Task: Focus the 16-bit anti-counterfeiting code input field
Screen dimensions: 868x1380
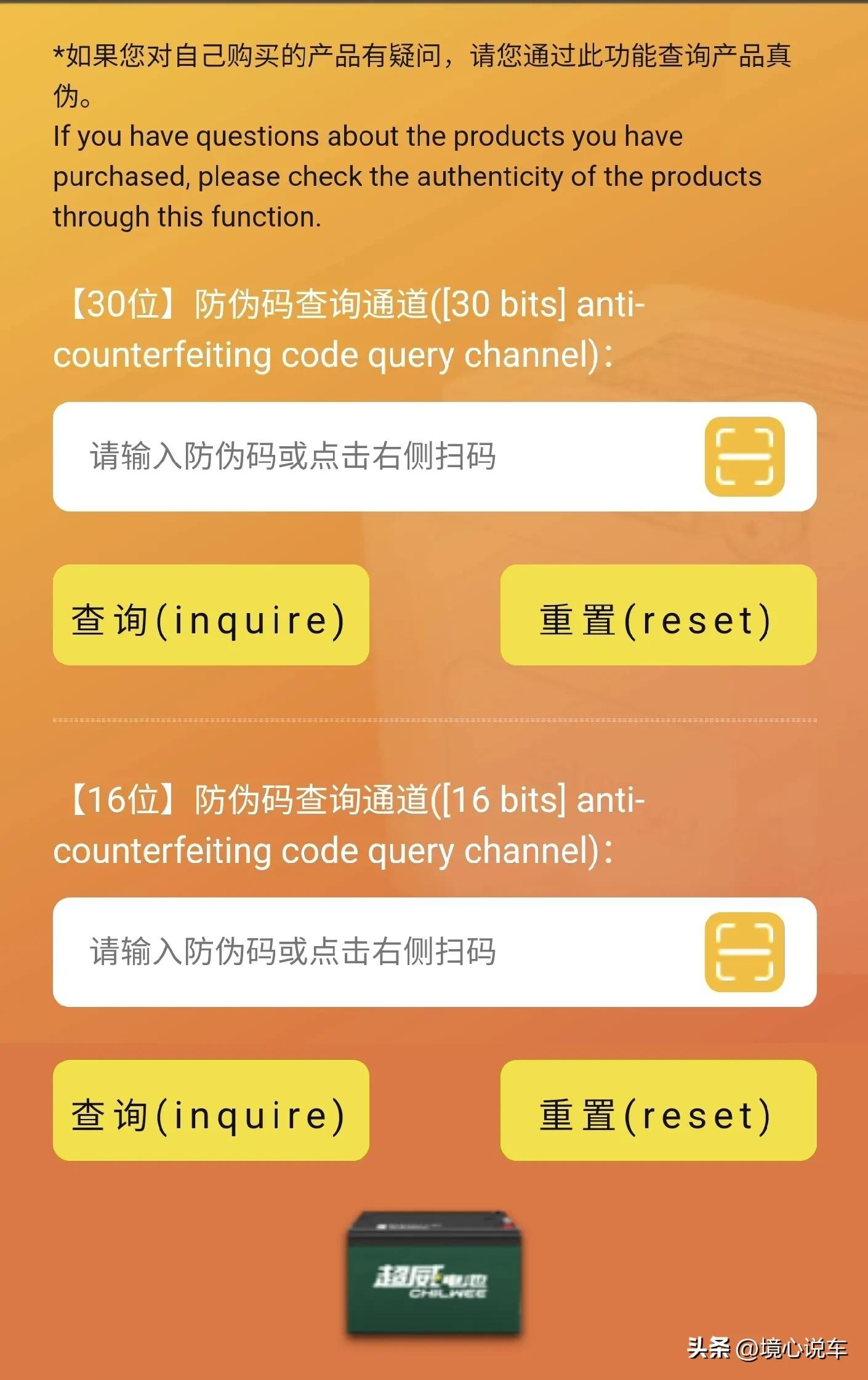Action: pyautogui.click(x=369, y=952)
